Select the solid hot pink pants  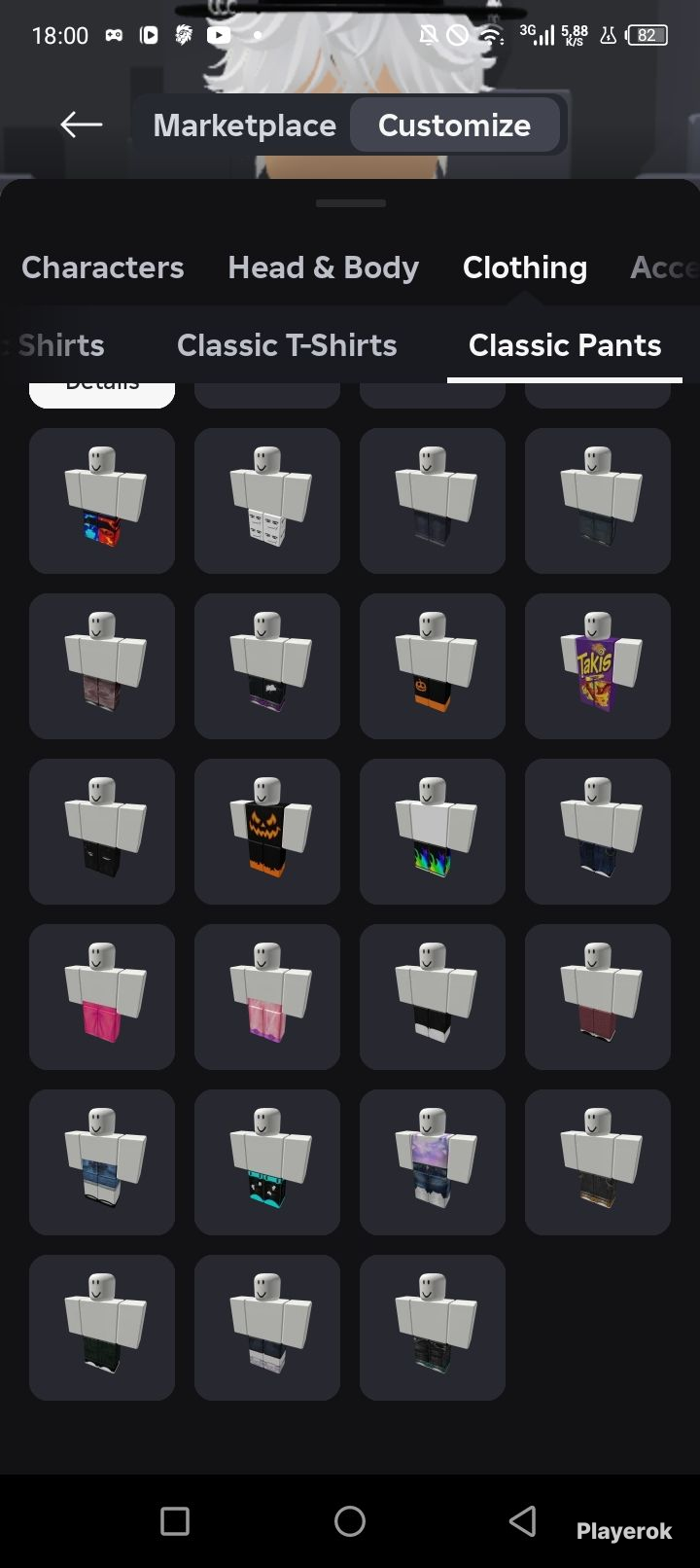(x=102, y=997)
